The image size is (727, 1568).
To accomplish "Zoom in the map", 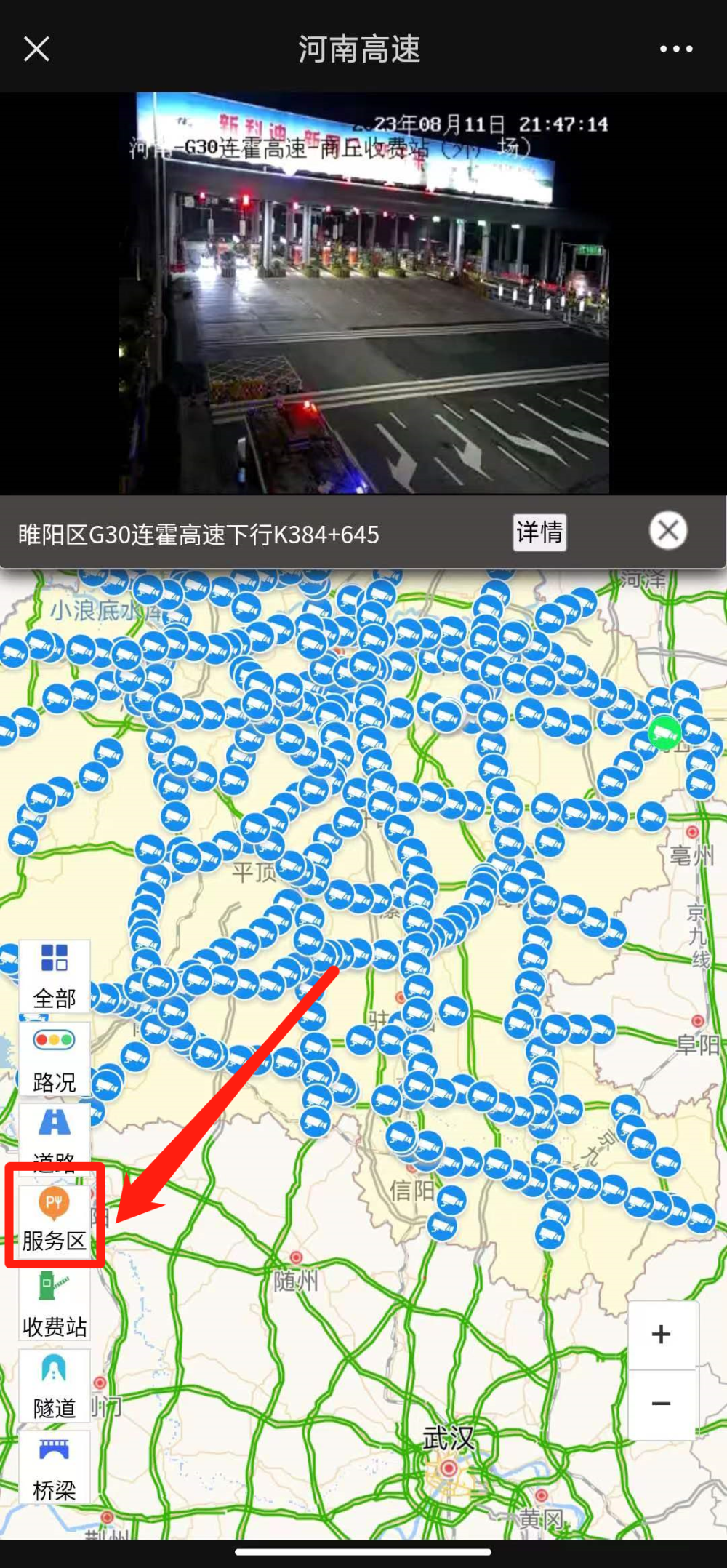I will pos(662,1335).
